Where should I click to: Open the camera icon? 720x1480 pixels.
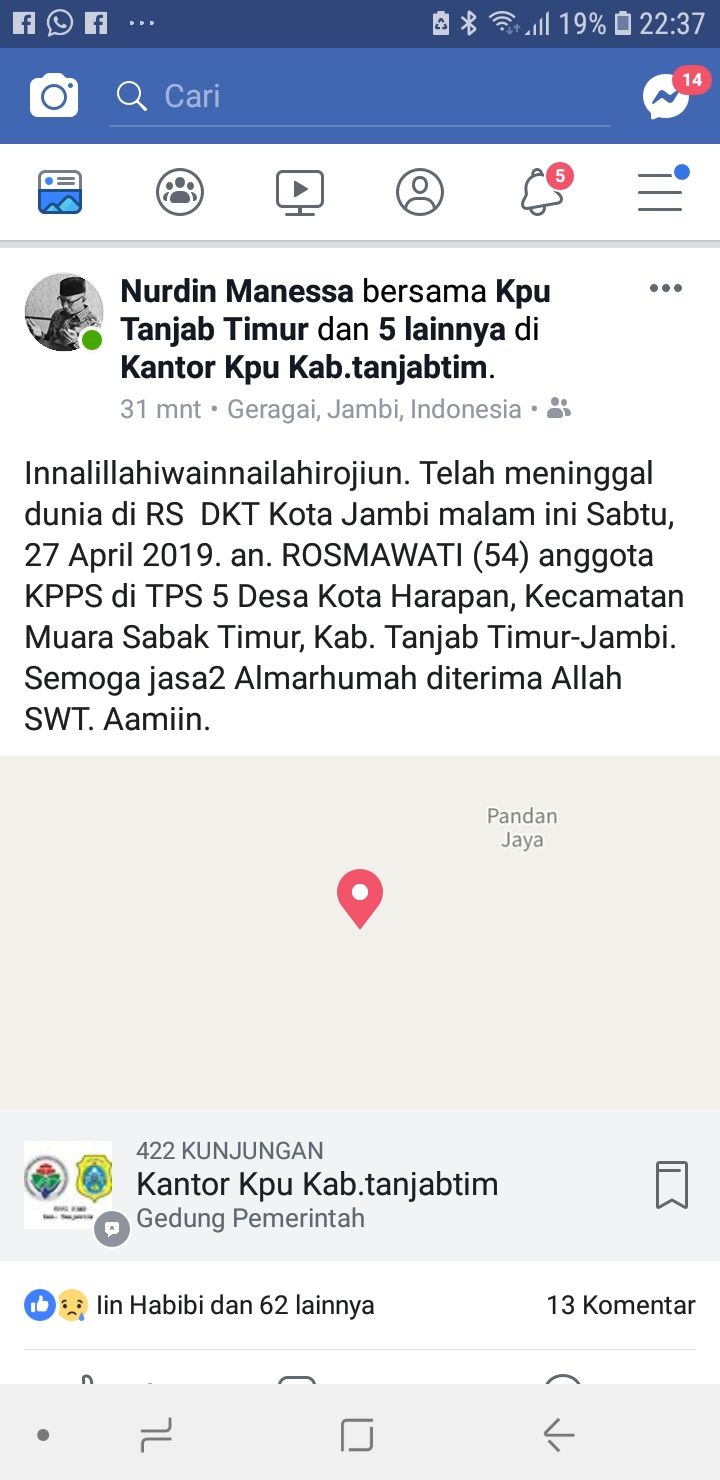coord(54,96)
